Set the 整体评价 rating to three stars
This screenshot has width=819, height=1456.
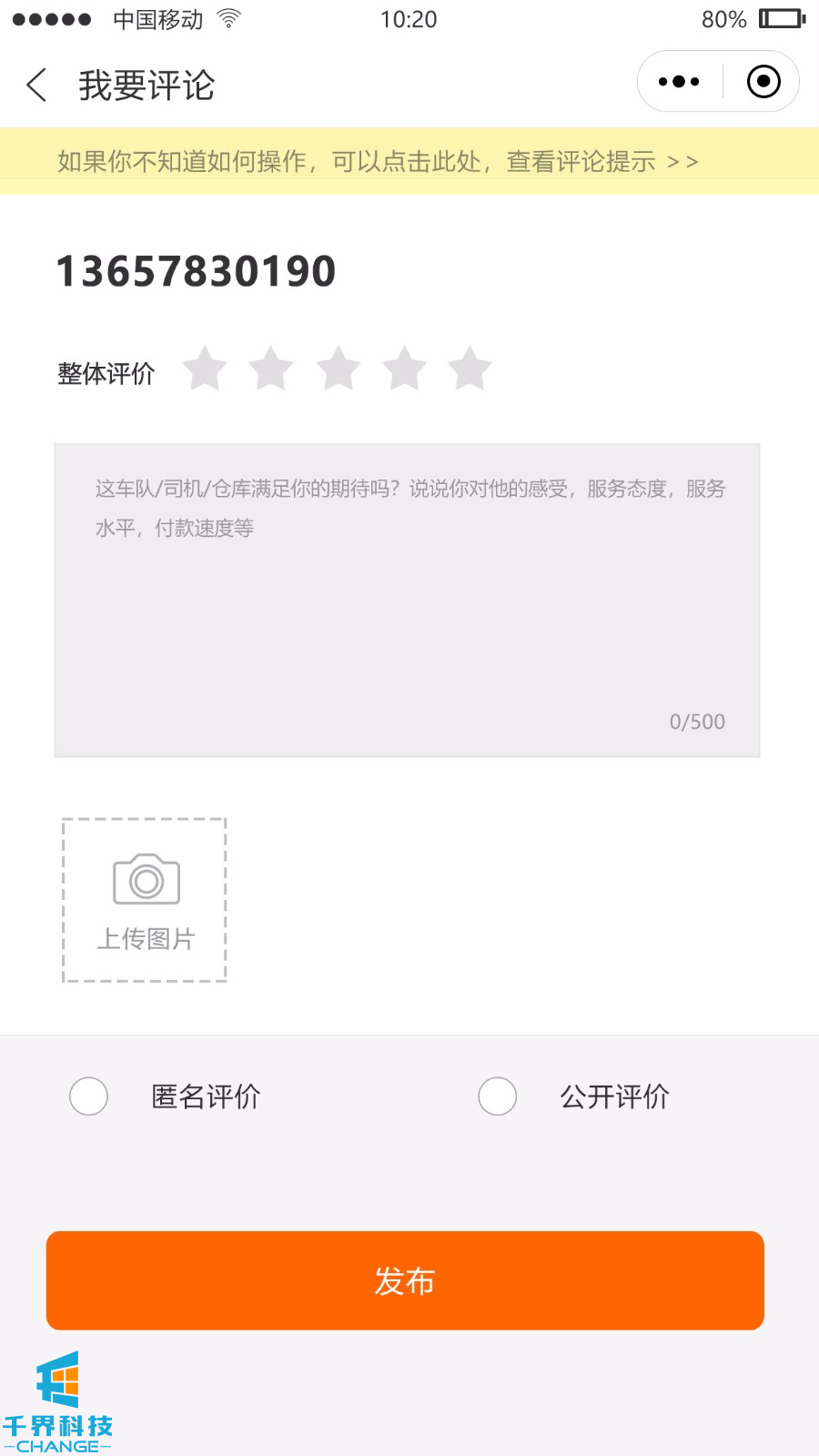click(339, 369)
